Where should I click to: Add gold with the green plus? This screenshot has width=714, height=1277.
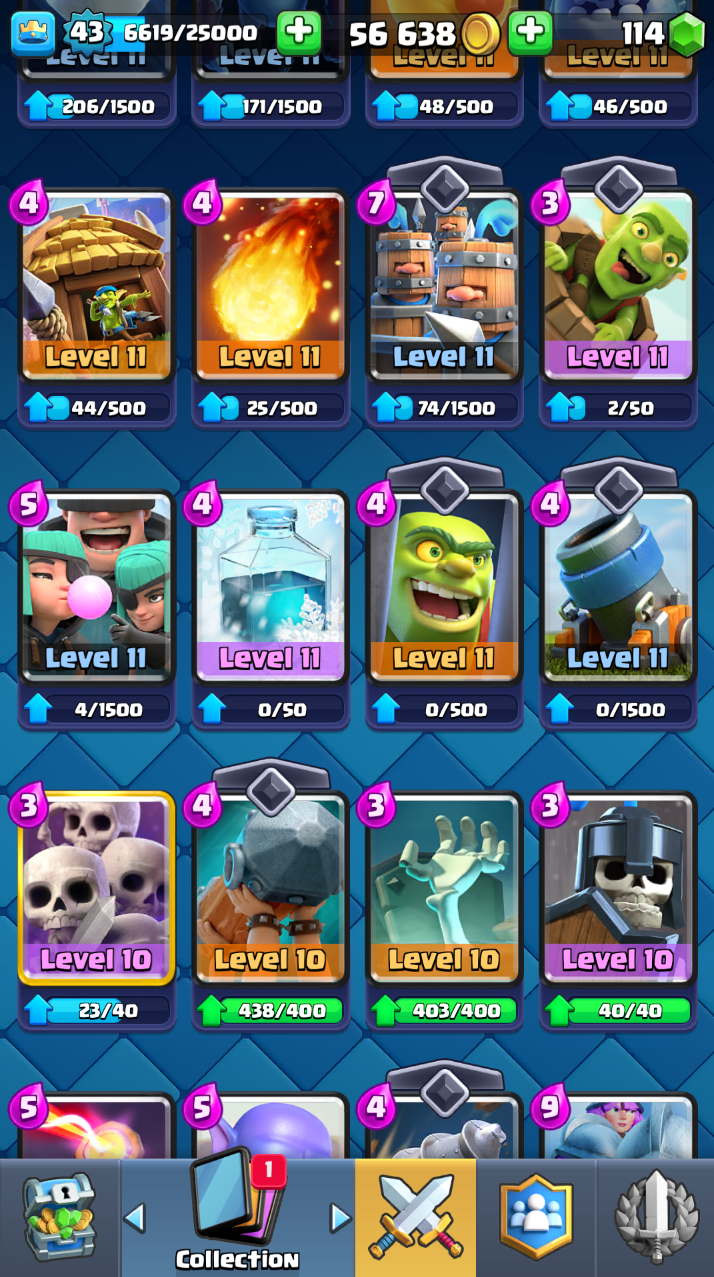(530, 33)
